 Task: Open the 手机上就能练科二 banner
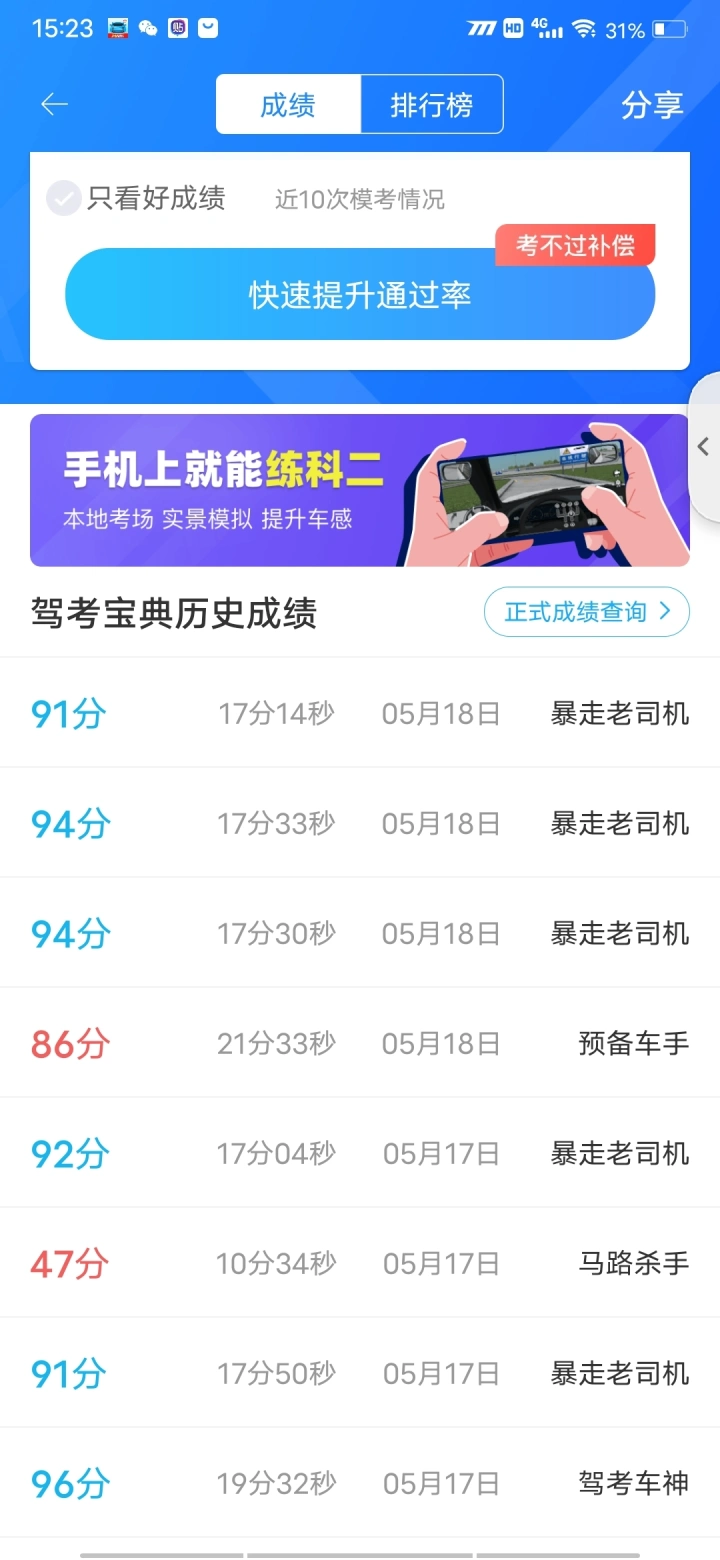(360, 490)
